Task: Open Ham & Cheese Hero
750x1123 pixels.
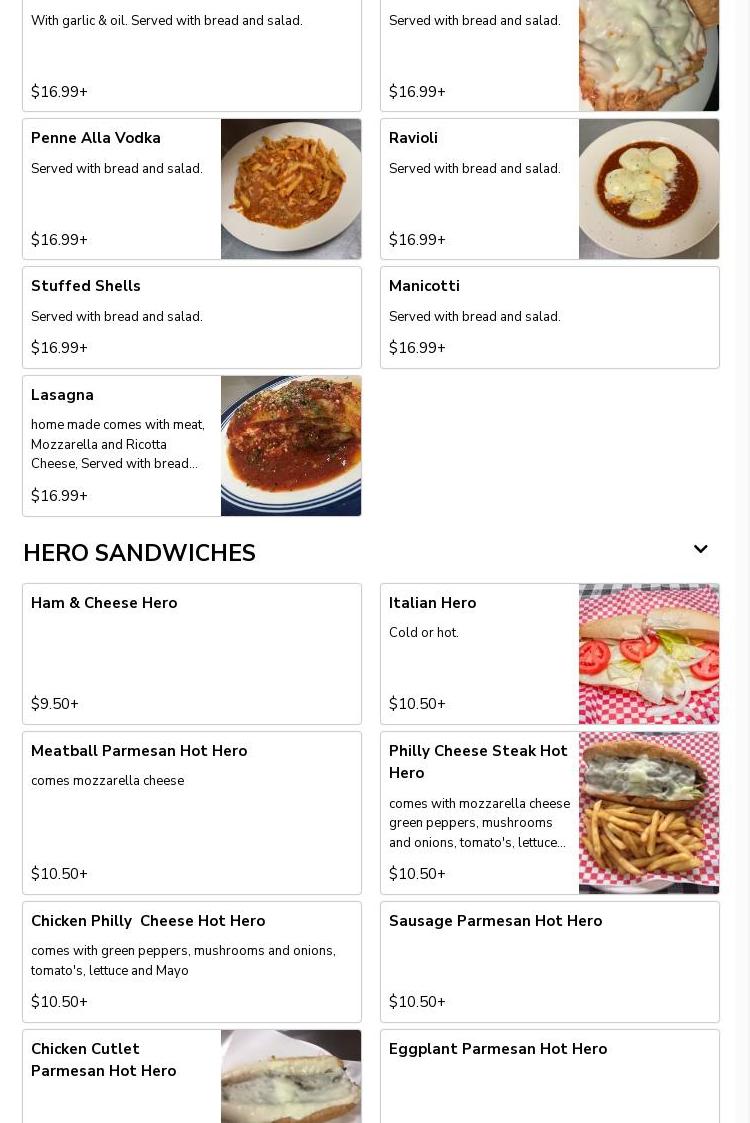Action: (x=192, y=654)
